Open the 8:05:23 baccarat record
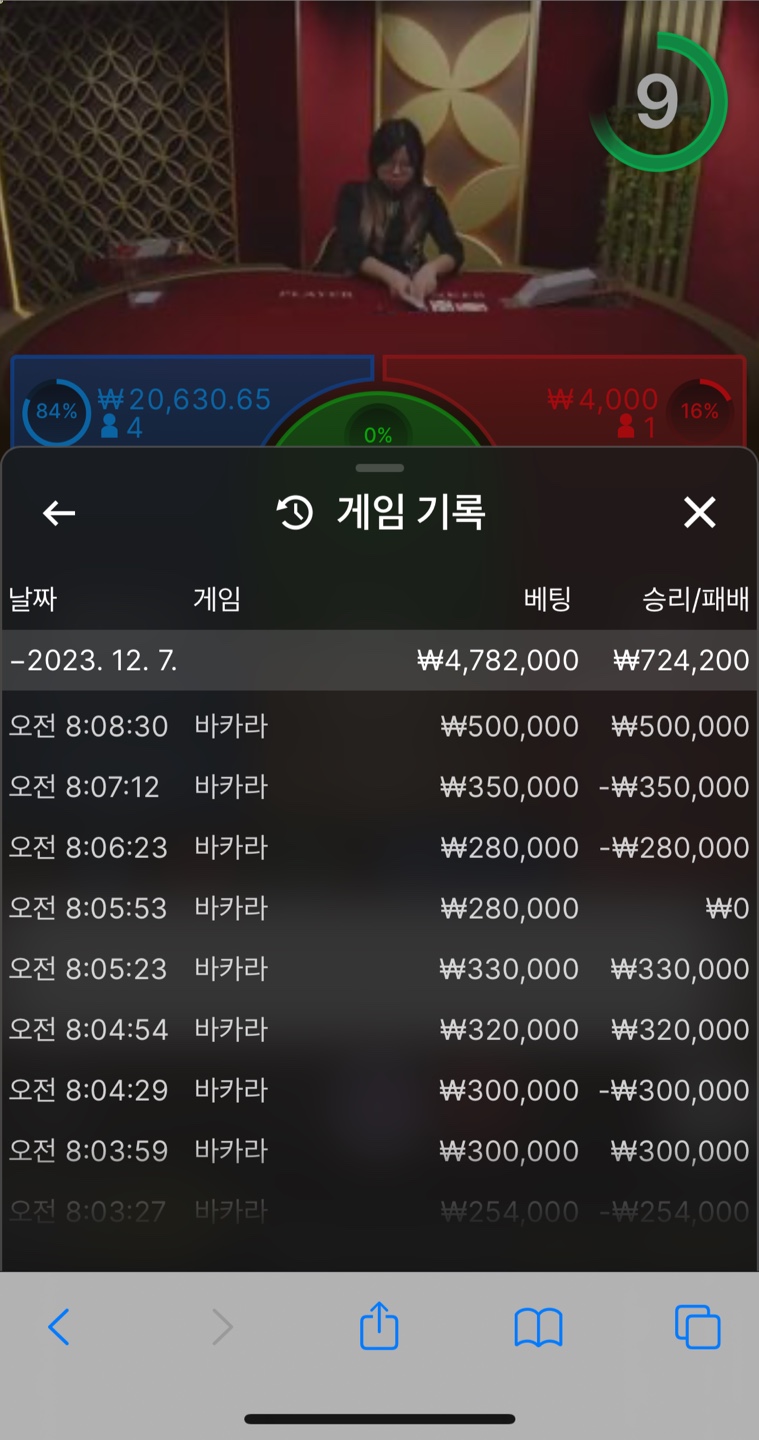Image resolution: width=759 pixels, height=1440 pixels. [x=380, y=969]
